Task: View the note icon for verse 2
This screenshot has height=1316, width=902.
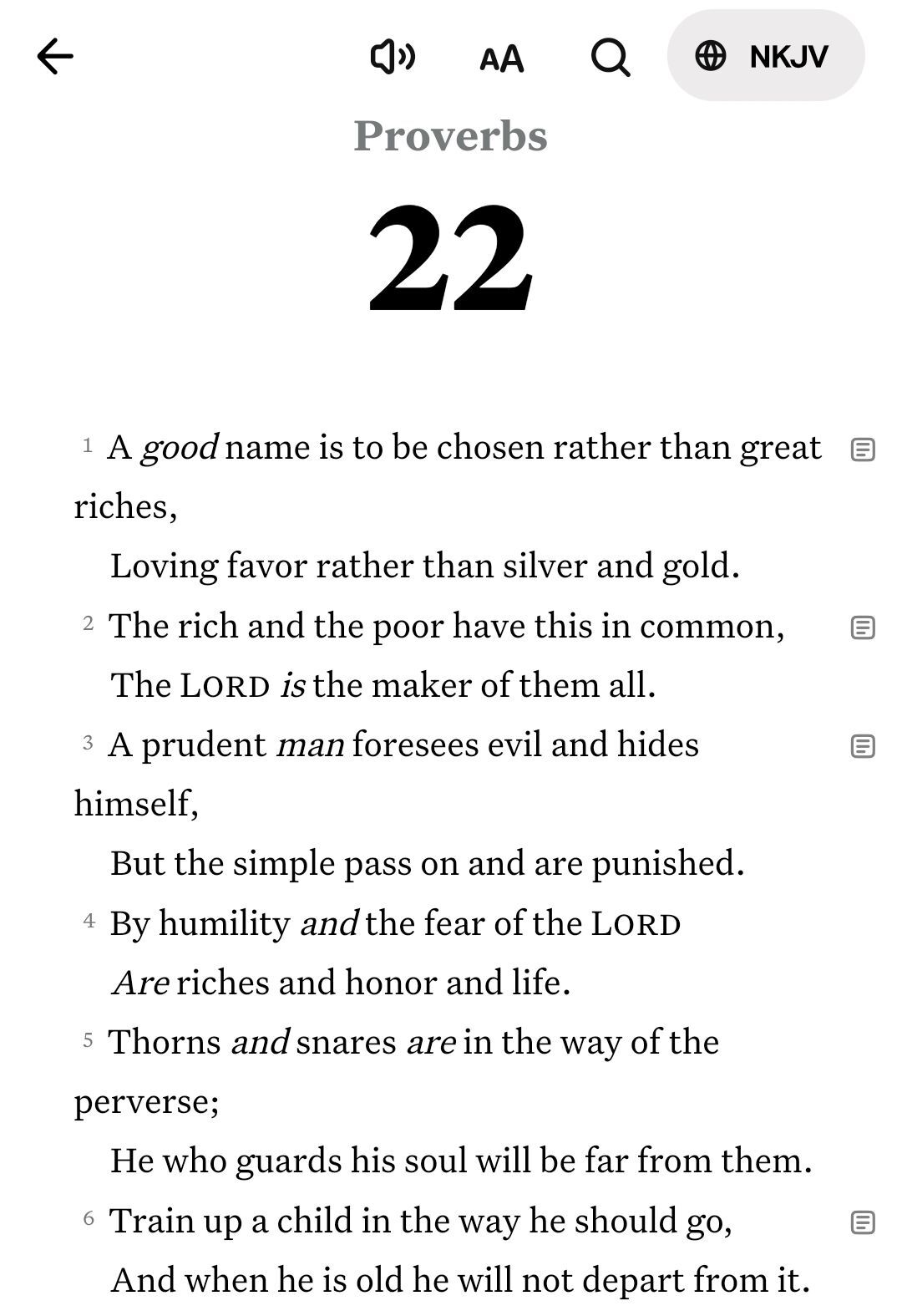Action: pos(862,628)
